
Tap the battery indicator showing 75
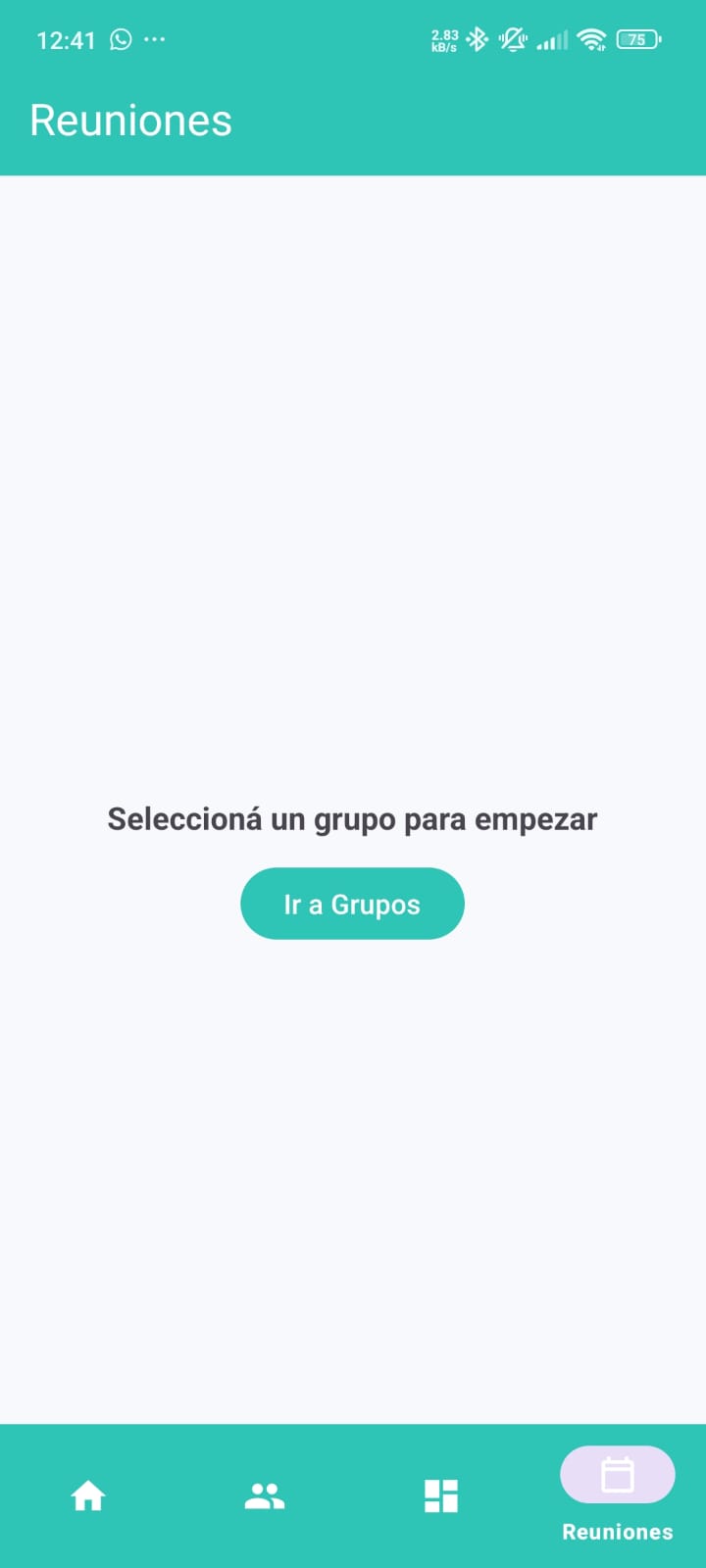[x=636, y=39]
